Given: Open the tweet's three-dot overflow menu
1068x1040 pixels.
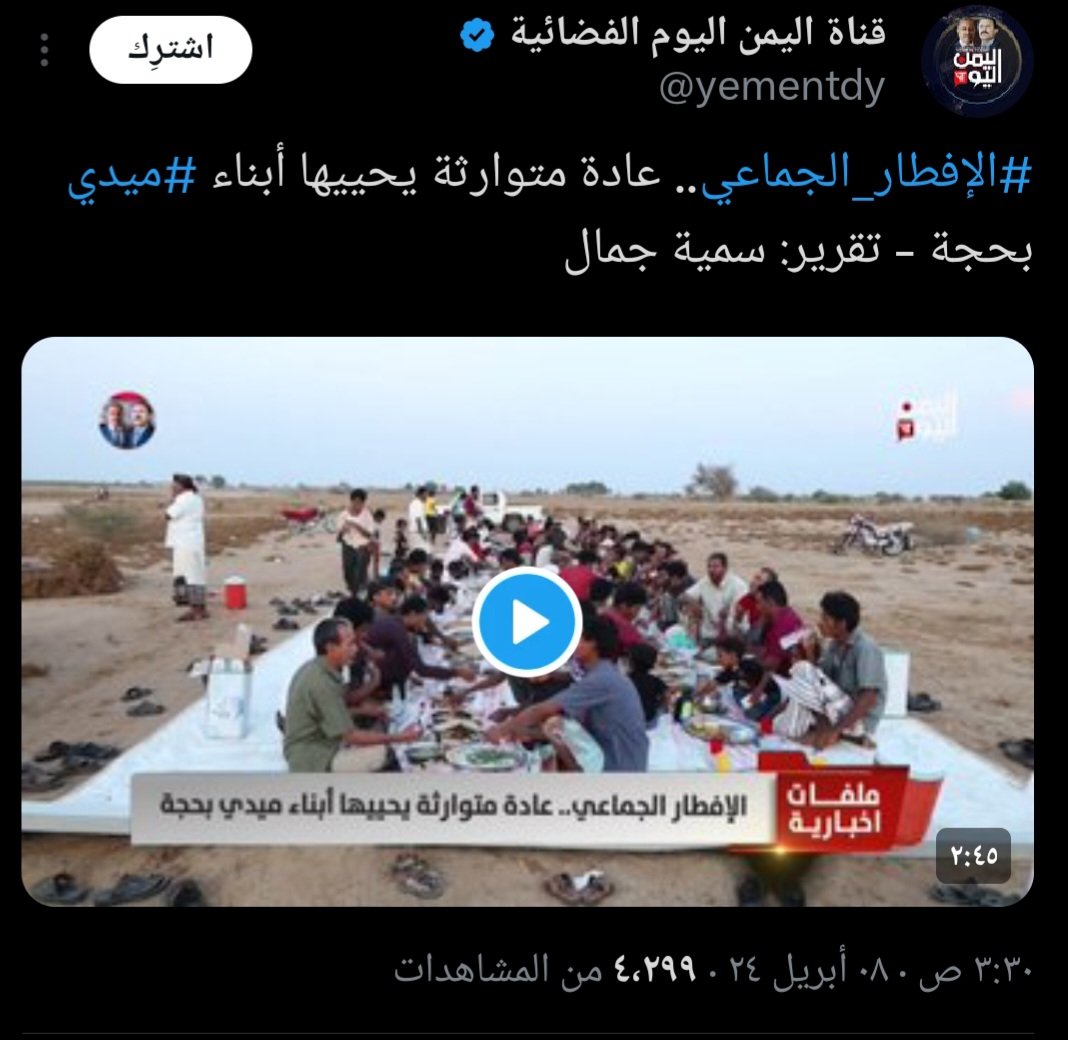Looking at the screenshot, I should coord(43,50).
